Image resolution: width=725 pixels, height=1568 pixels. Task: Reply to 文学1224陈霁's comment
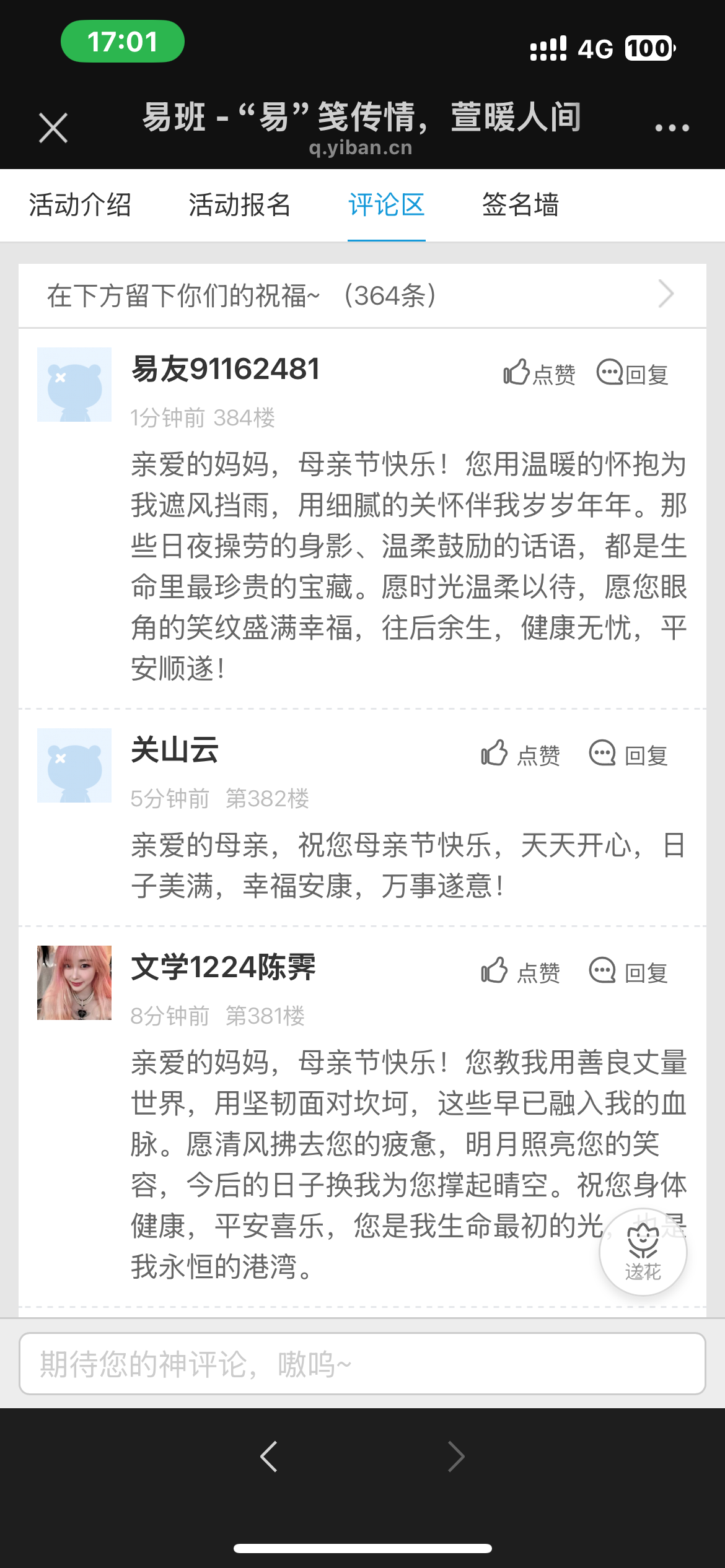(x=628, y=972)
